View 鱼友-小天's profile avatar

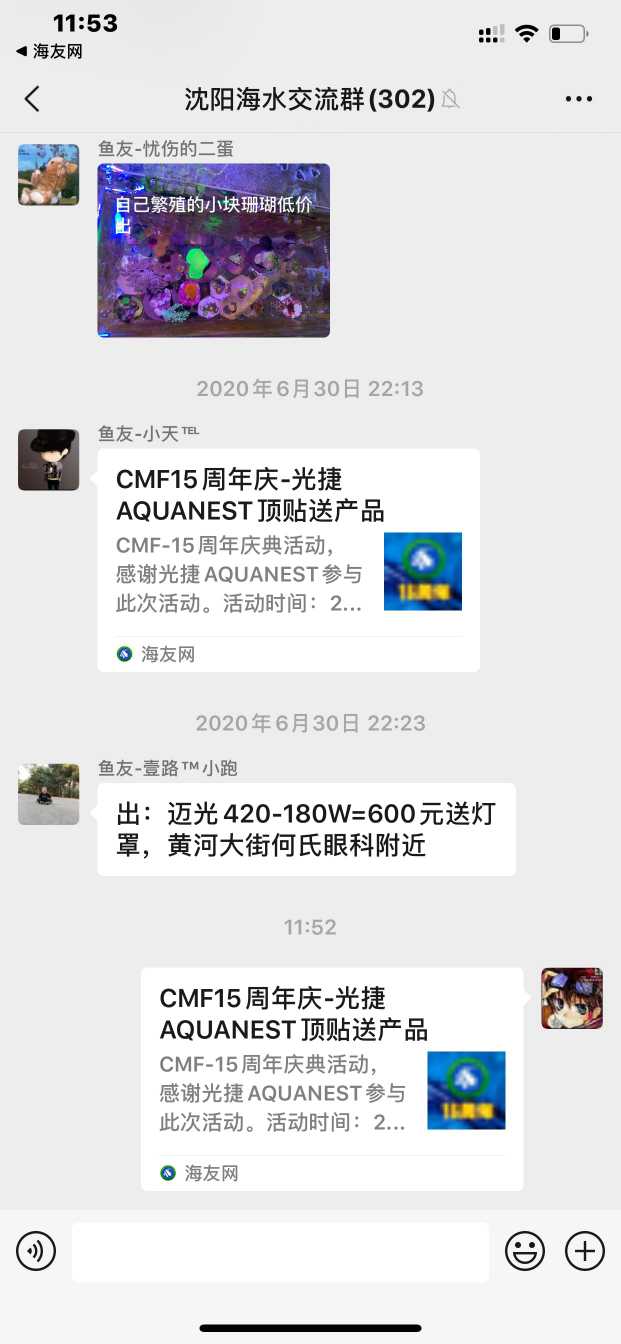[48, 460]
